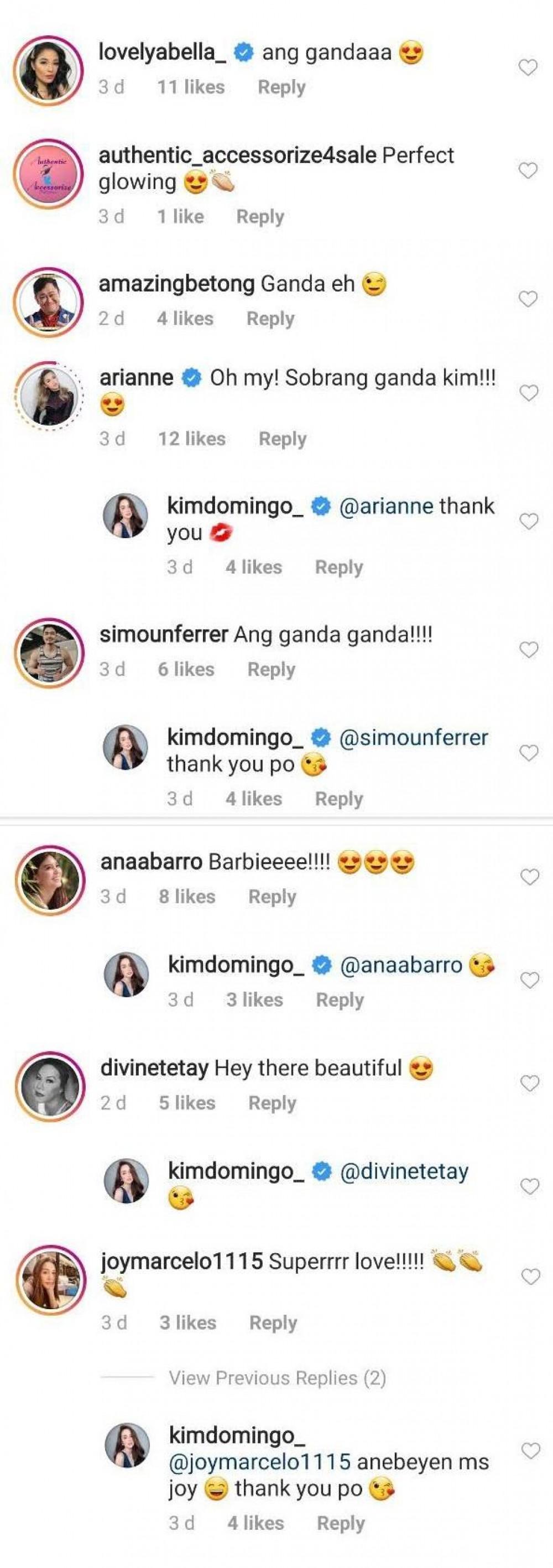Screen dimensions: 553x1568
Task: Expand View Previous Replies (2)
Action: 278,1378
